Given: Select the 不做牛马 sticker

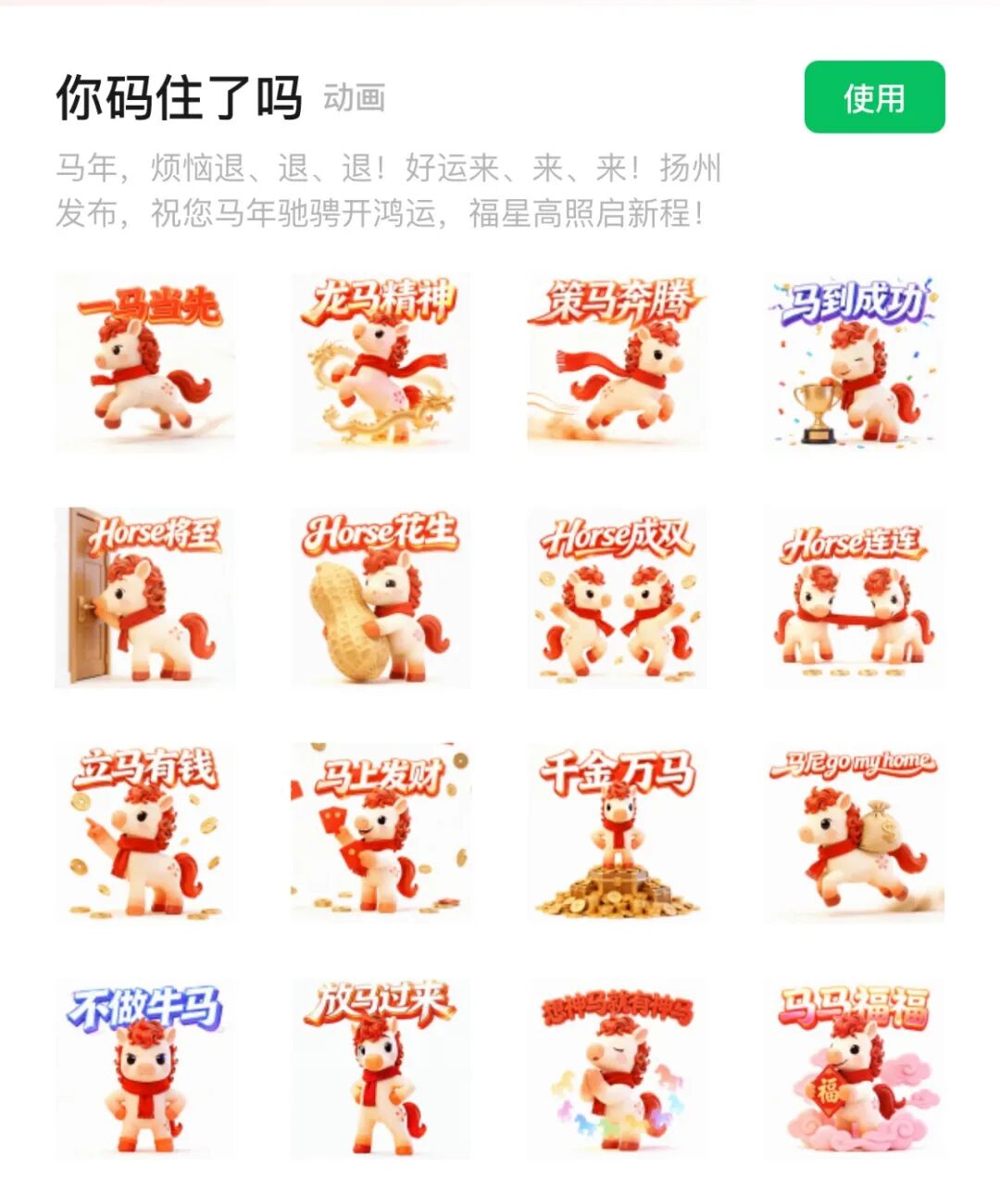Looking at the screenshot, I should tap(144, 1070).
